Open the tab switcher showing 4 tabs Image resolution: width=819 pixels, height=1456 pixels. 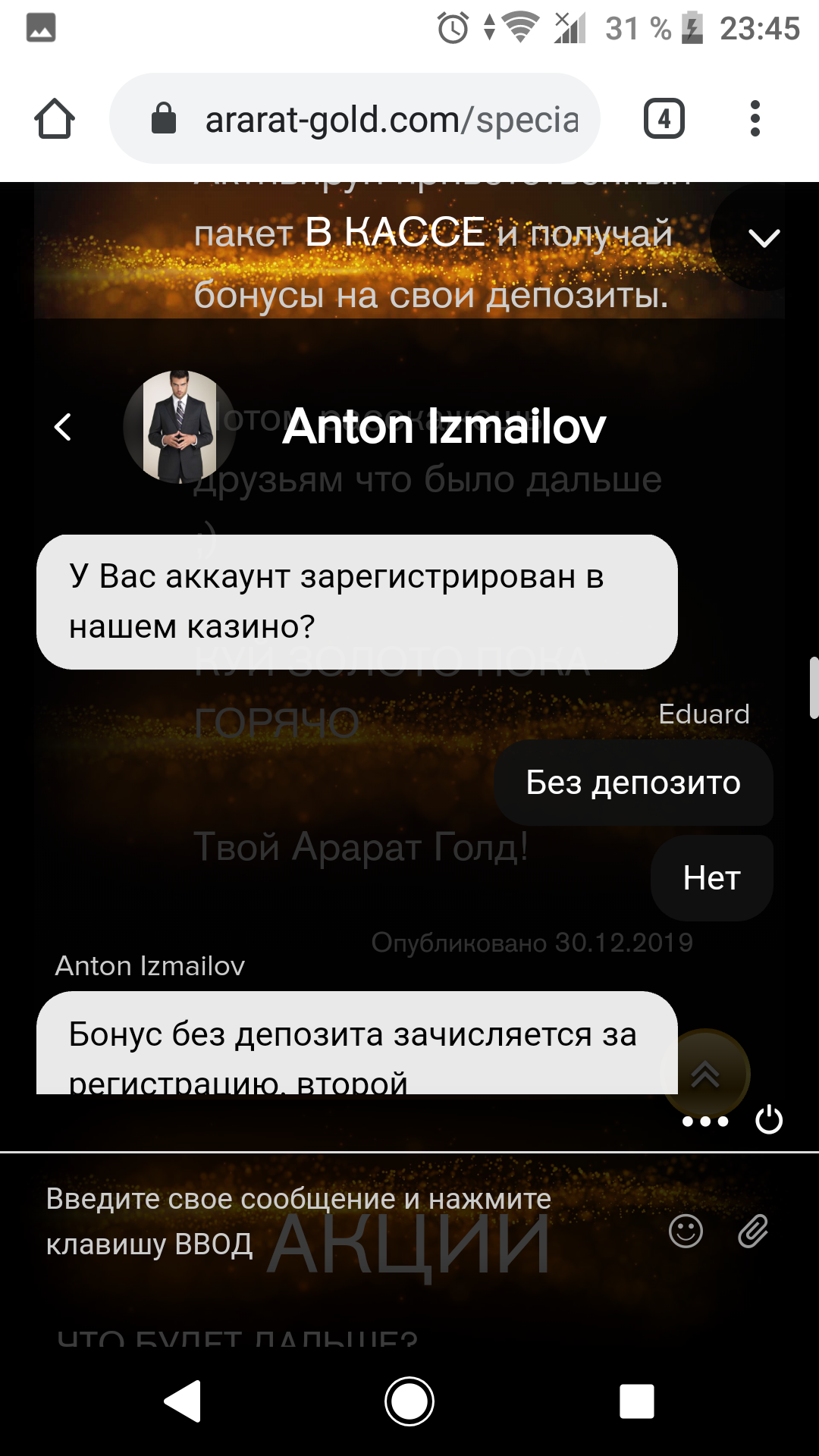point(664,119)
